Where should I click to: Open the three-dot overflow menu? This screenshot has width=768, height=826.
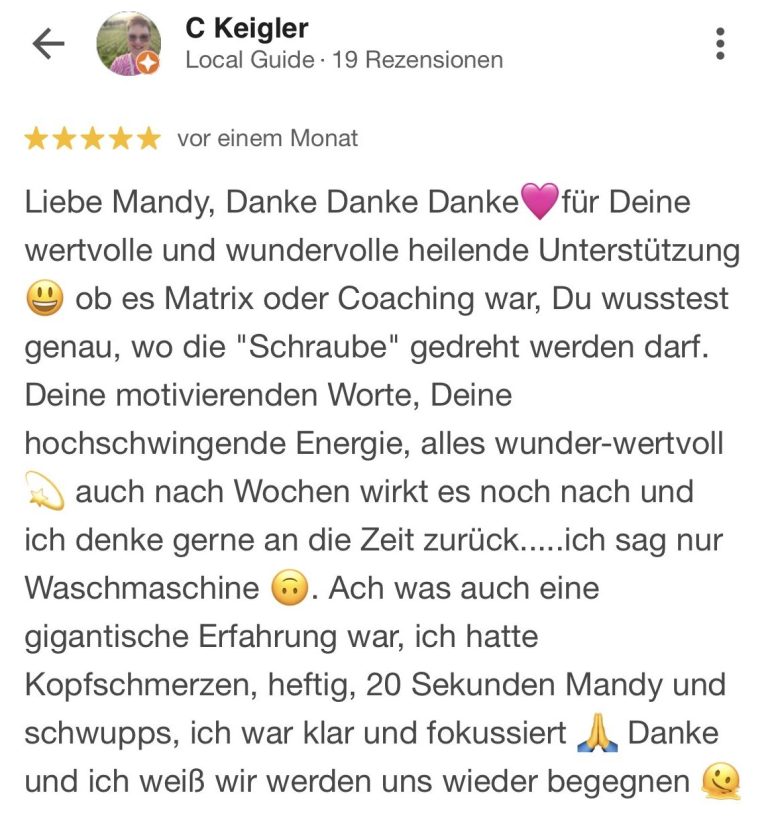click(720, 44)
